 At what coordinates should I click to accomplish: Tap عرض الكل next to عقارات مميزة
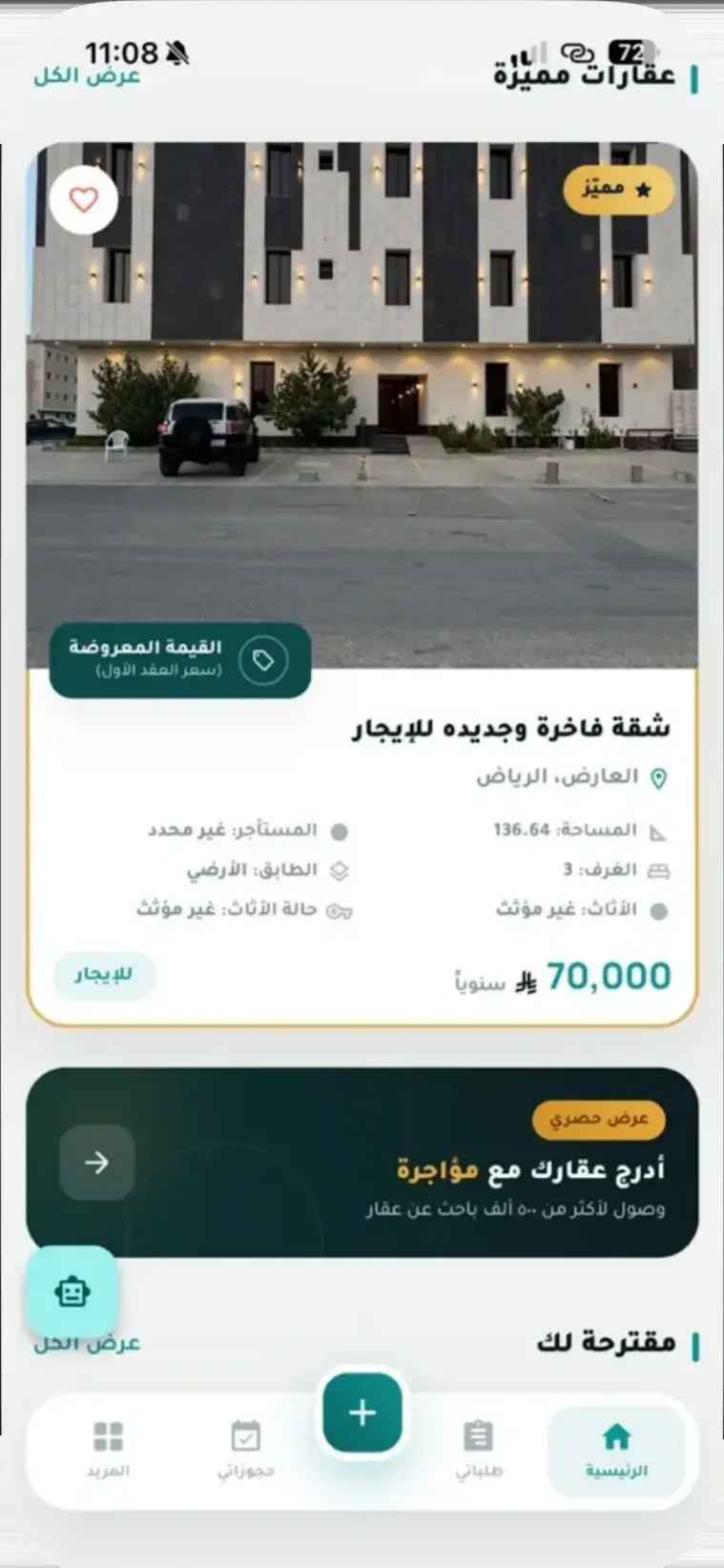(87, 75)
